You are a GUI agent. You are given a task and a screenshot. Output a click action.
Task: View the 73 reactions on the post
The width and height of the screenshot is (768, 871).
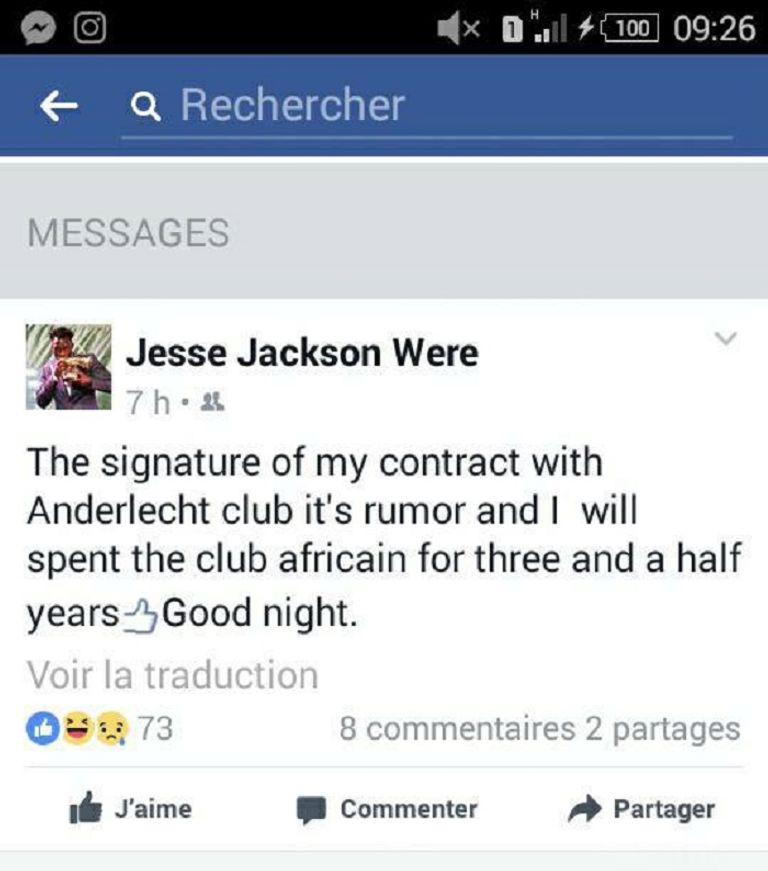tap(100, 729)
